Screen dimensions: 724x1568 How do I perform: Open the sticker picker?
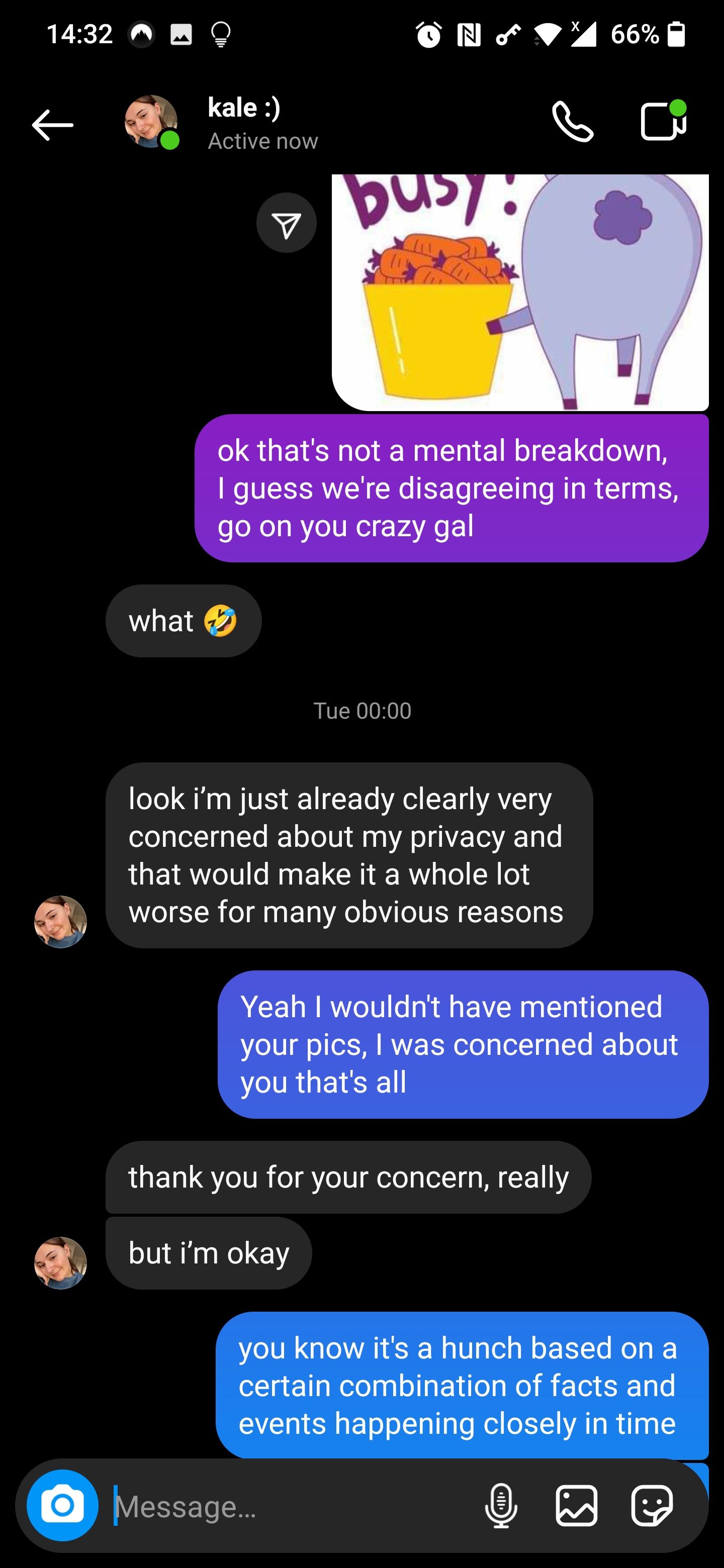[652, 1505]
